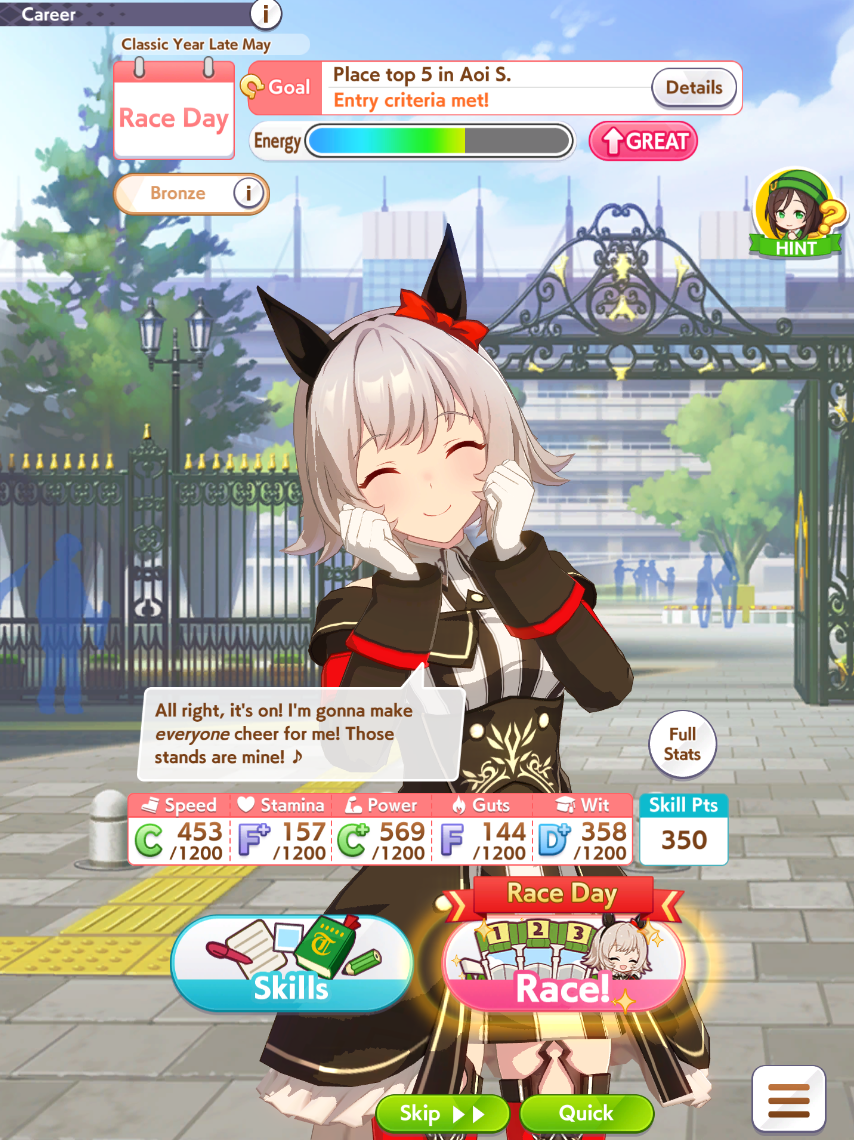854x1140 pixels.
Task: Open Full Stats
Action: point(682,745)
